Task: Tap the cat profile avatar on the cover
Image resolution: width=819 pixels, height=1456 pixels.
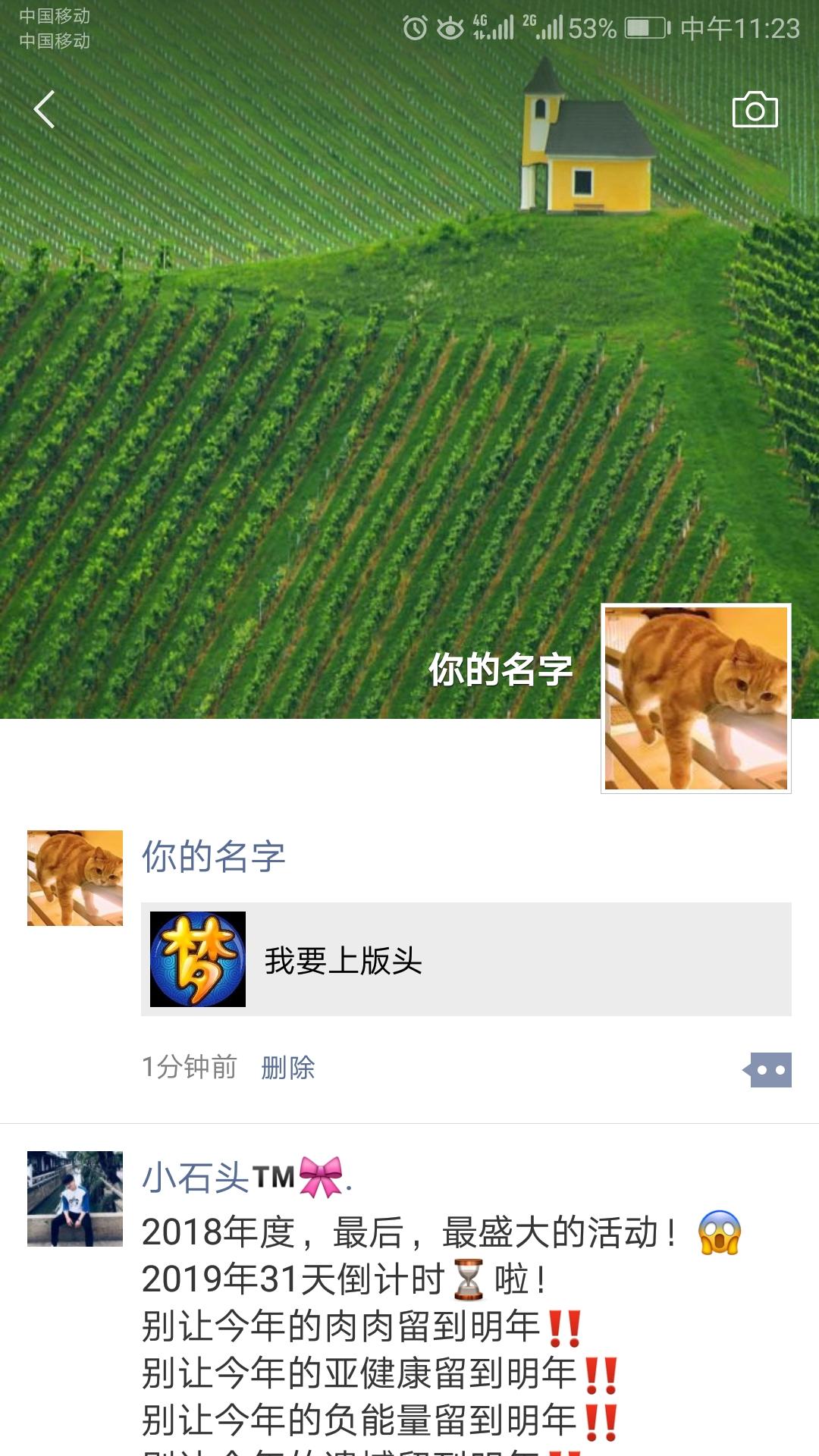Action: click(695, 698)
